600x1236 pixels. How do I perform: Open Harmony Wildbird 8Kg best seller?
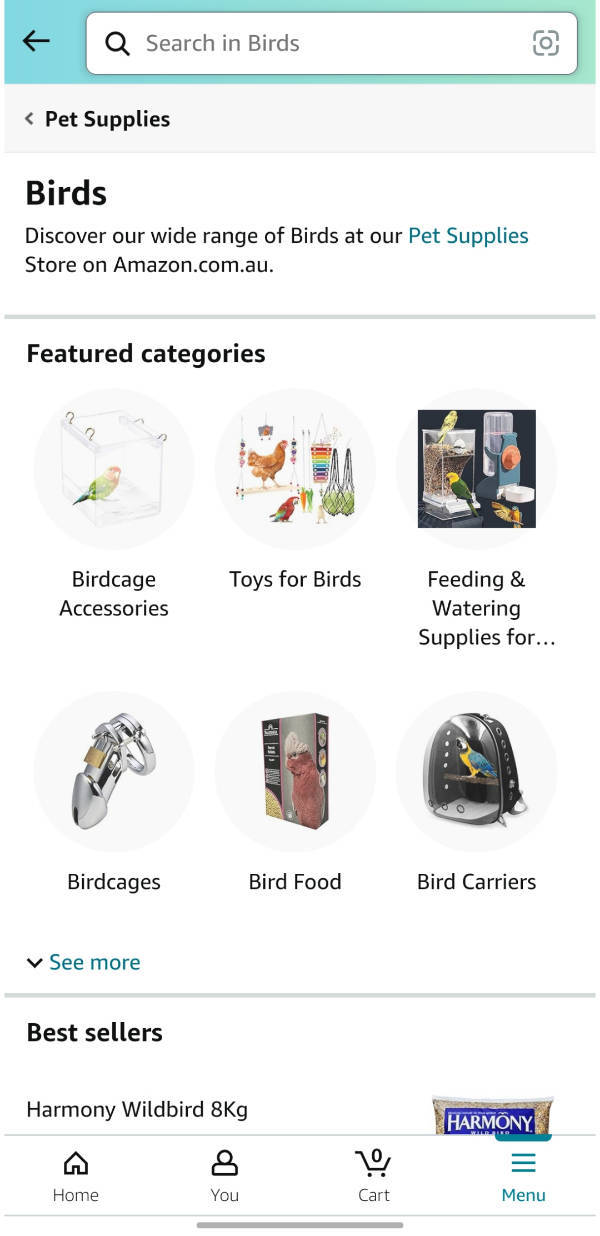tap(137, 1109)
